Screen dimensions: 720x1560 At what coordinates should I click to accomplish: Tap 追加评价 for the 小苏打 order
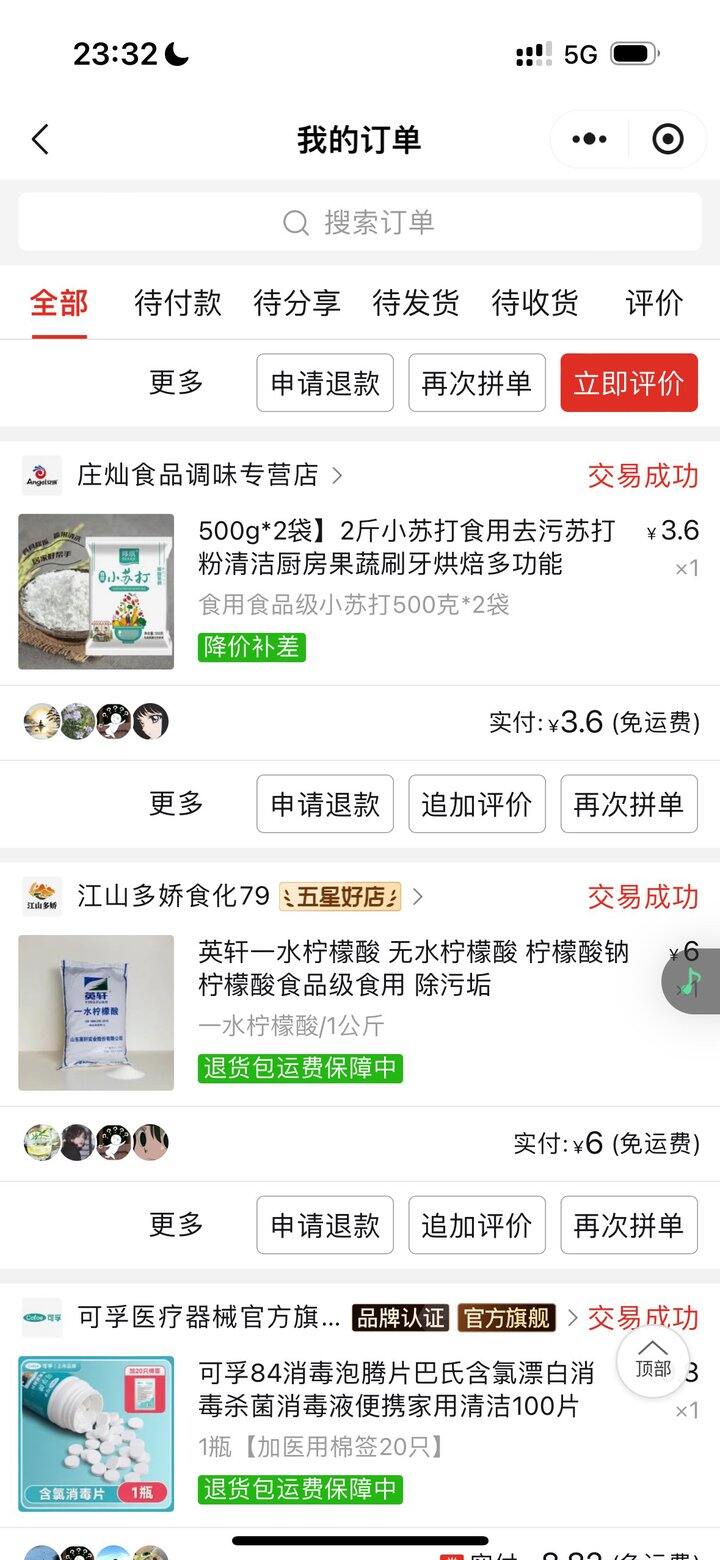pos(477,804)
